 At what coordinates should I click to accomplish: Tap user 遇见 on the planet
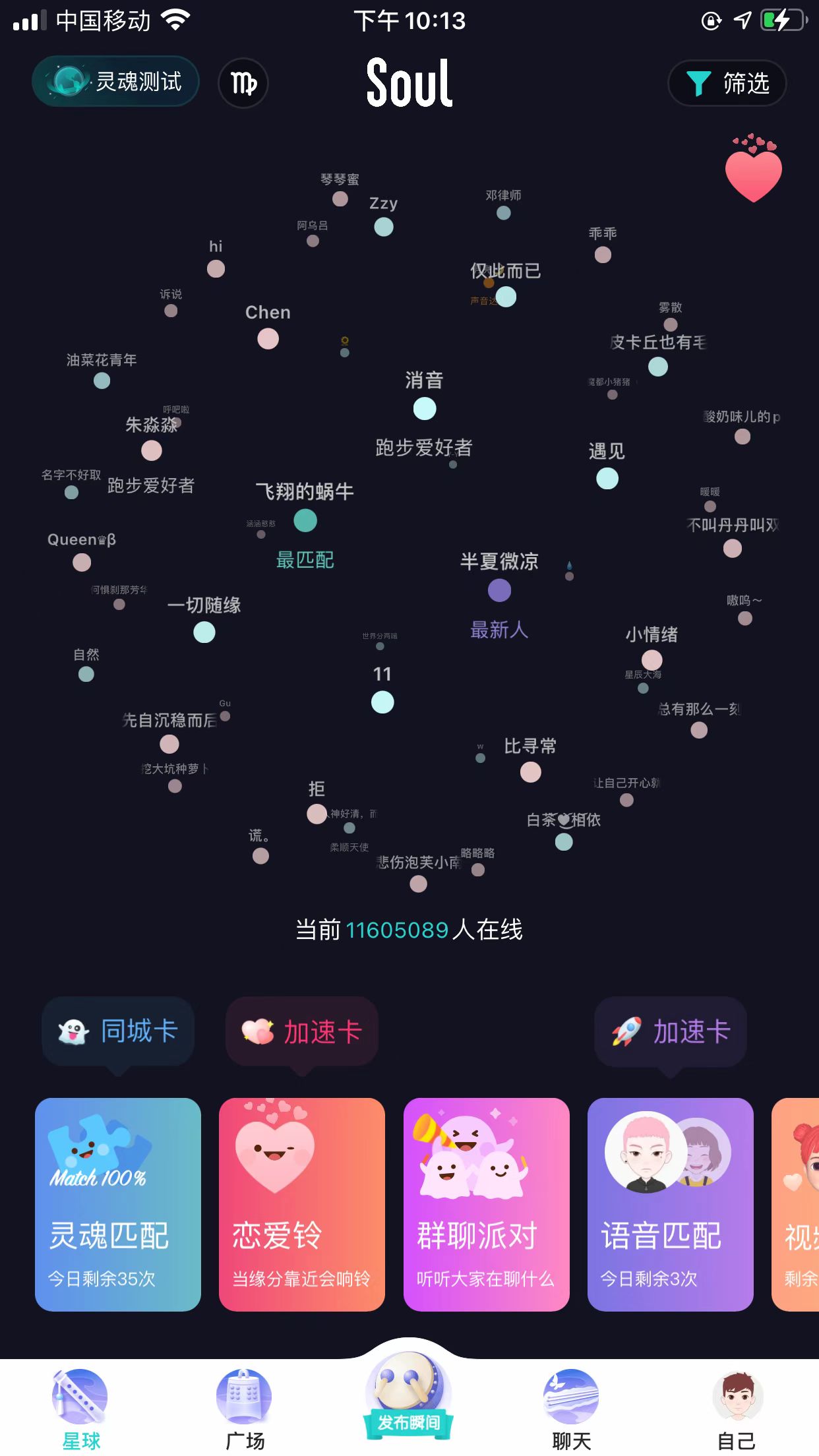(607, 478)
